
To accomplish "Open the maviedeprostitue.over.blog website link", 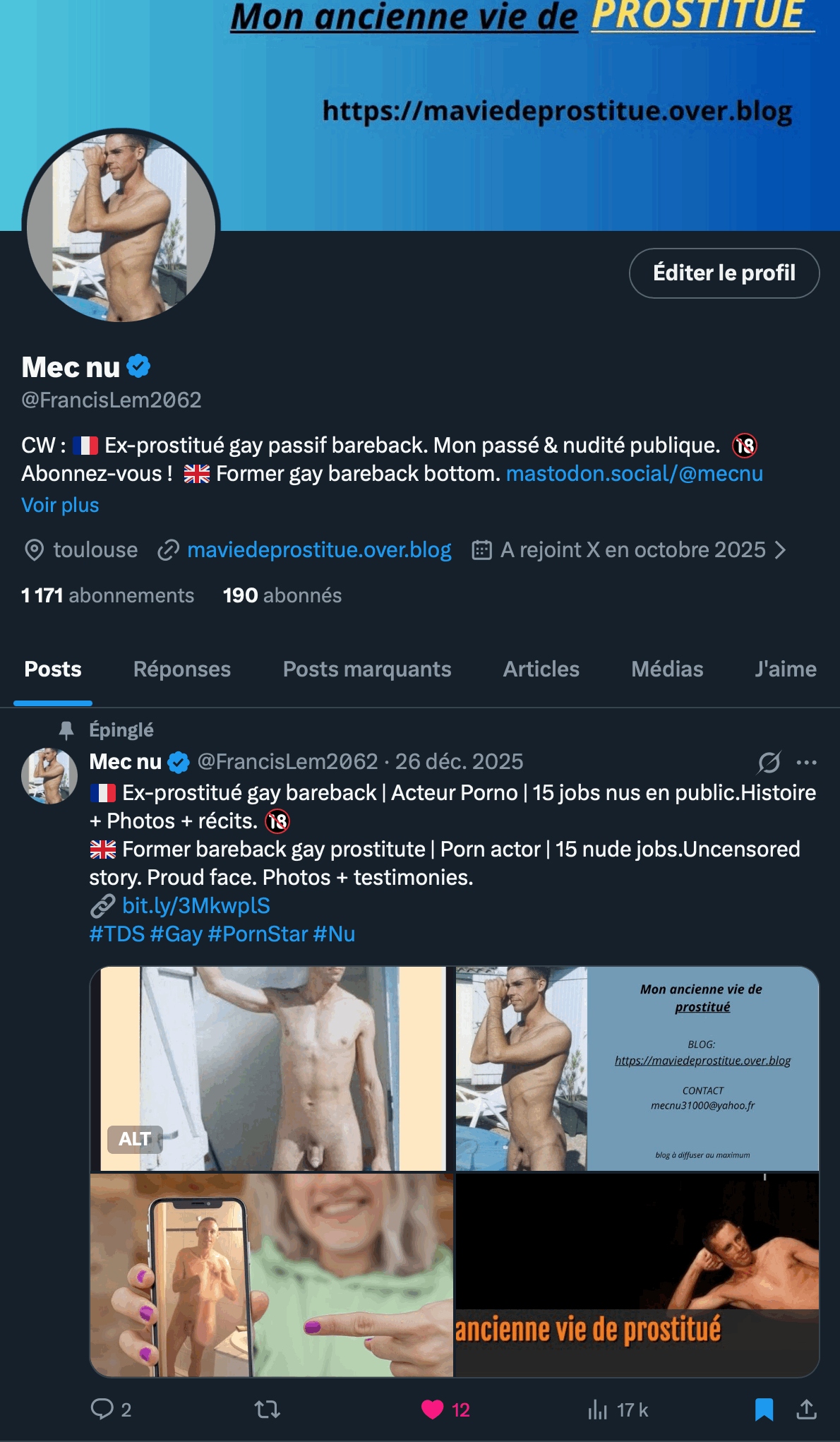I will click(318, 550).
